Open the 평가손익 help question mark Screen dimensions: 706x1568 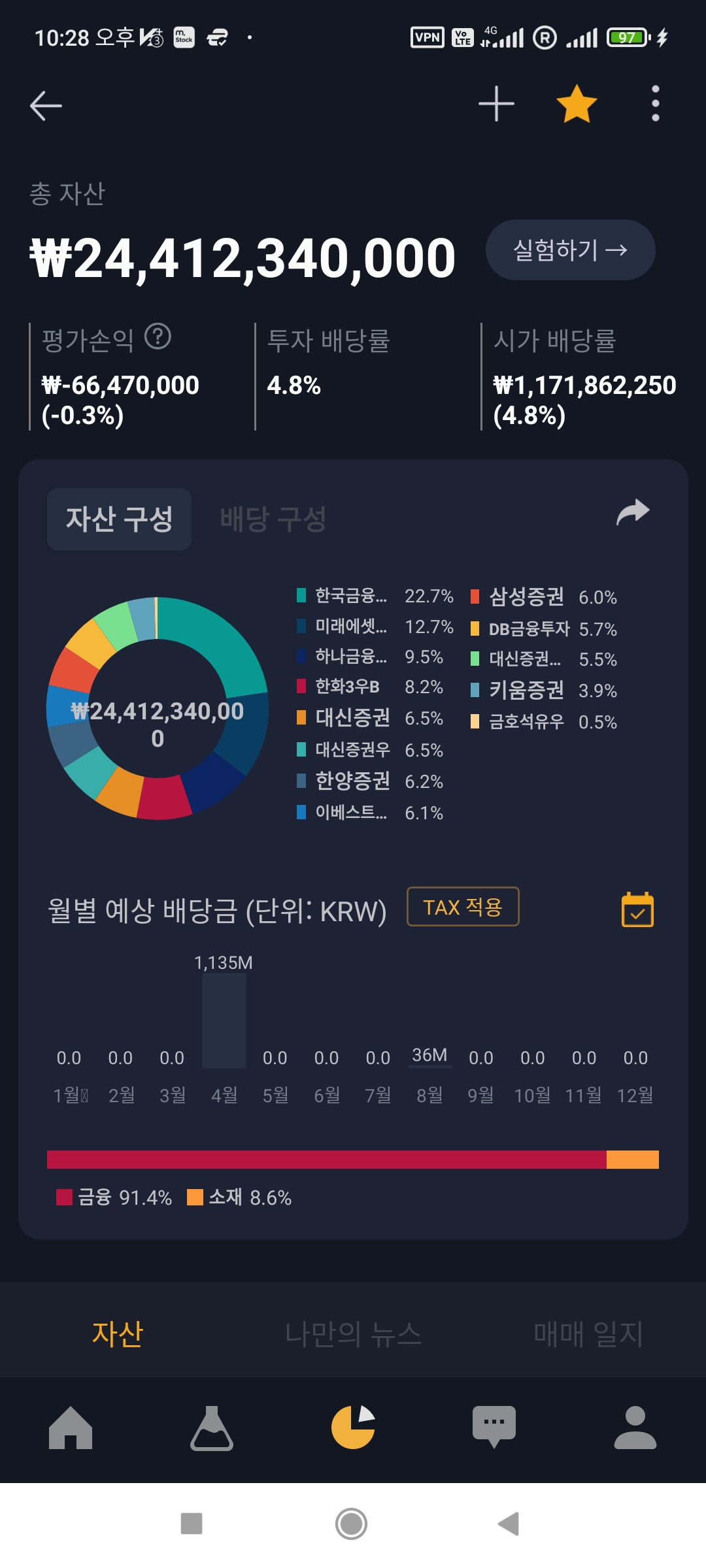pyautogui.click(x=158, y=337)
